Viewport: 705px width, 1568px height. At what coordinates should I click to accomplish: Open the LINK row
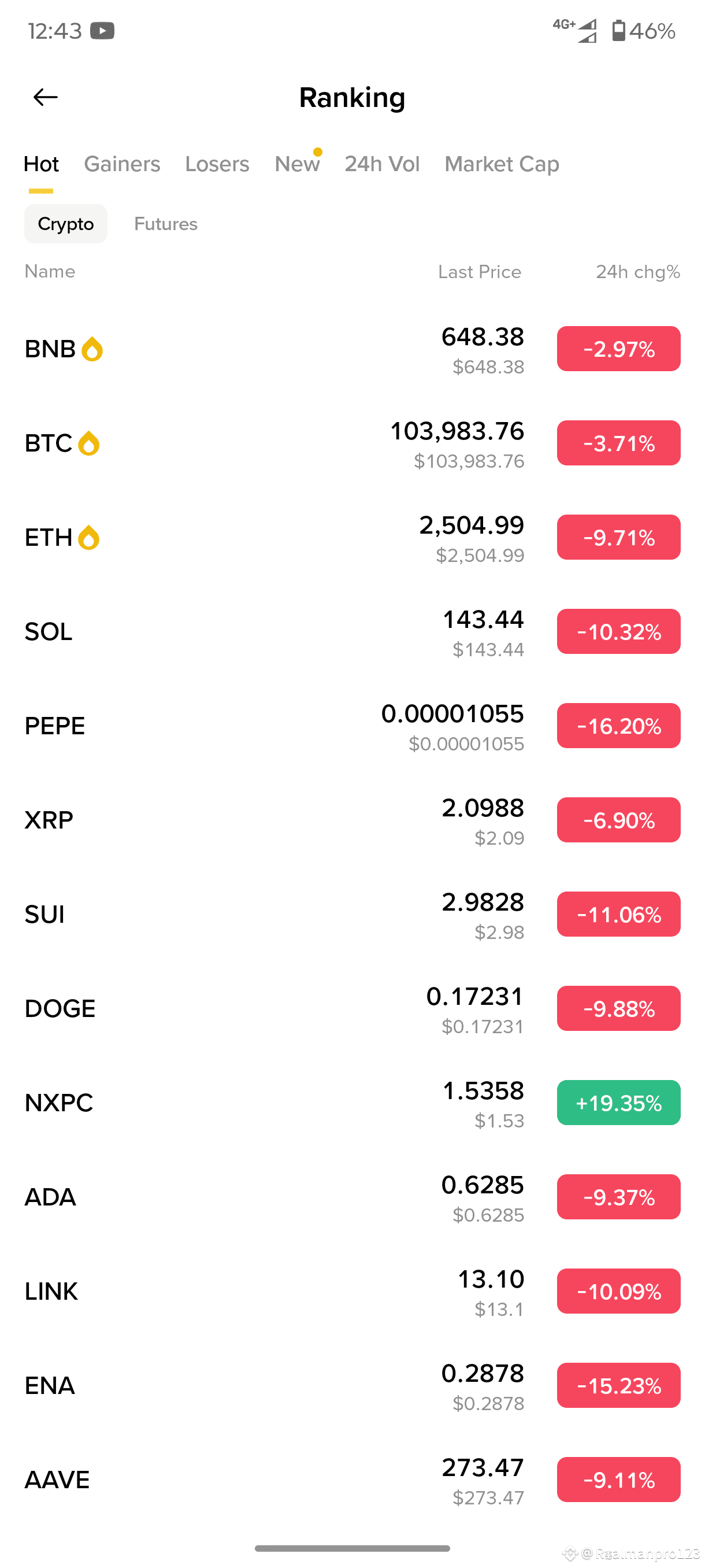pyautogui.click(x=352, y=1292)
